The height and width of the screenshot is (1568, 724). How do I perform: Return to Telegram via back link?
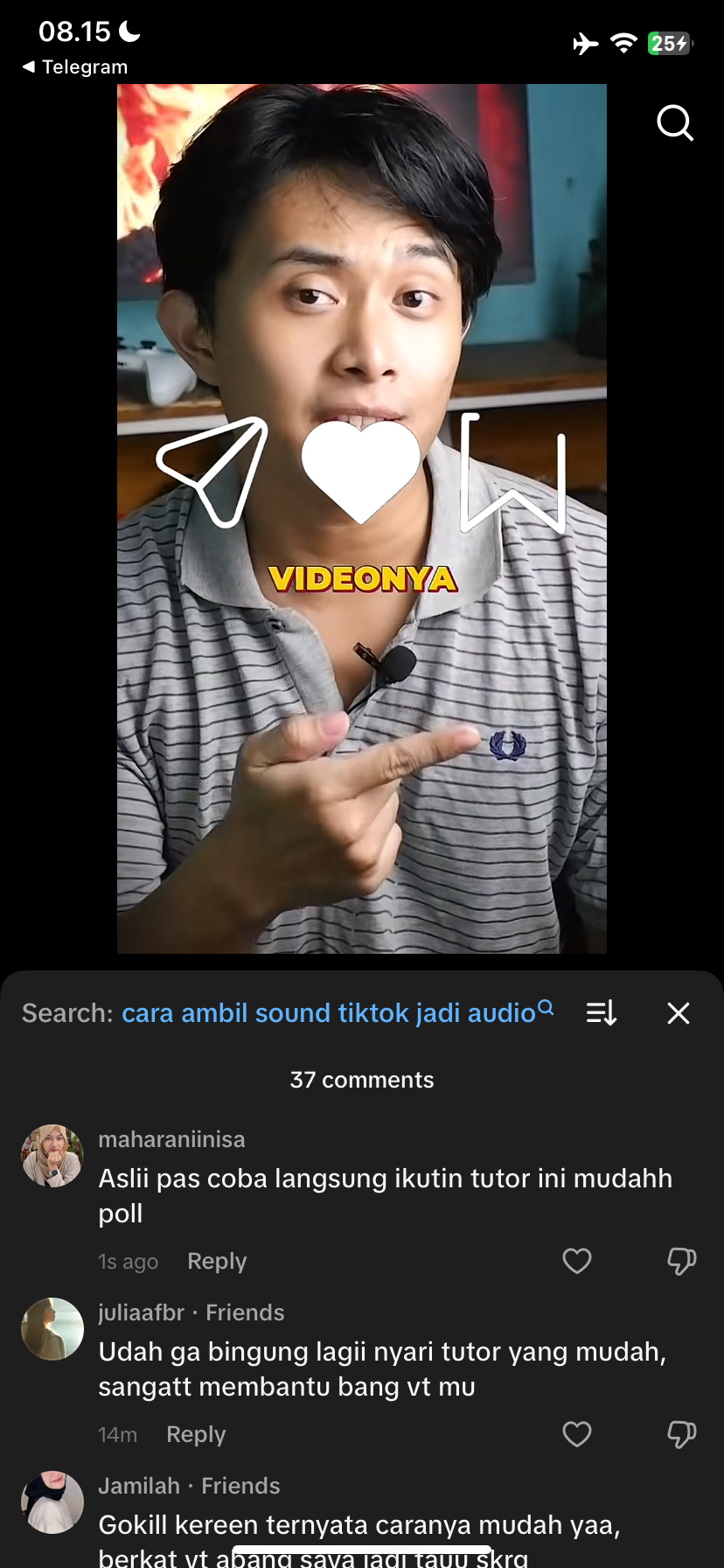click(x=75, y=66)
